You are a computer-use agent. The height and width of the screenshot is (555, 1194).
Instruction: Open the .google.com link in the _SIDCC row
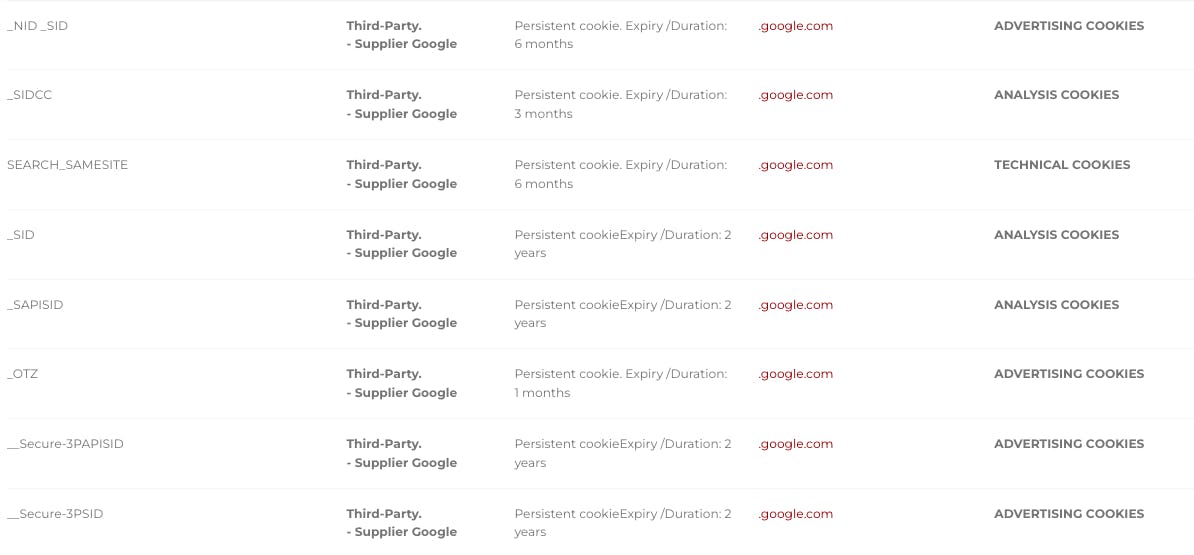pyautogui.click(x=796, y=95)
